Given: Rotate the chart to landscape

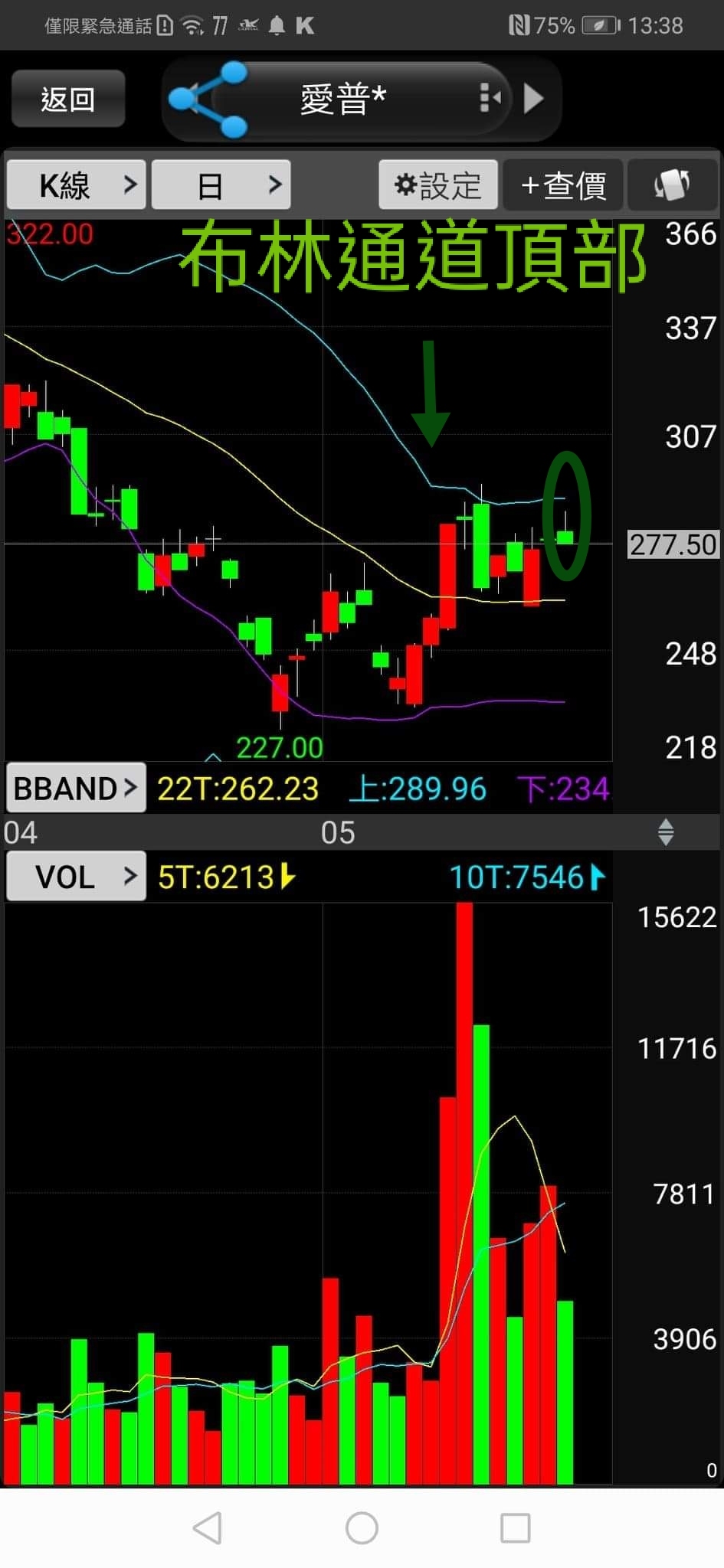Looking at the screenshot, I should (x=672, y=185).
